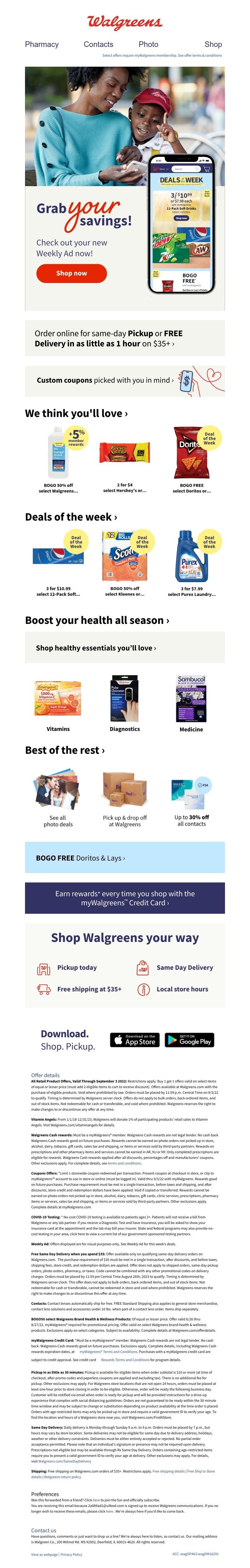Open same-day Pickup or Delivery banner

pos(125,338)
